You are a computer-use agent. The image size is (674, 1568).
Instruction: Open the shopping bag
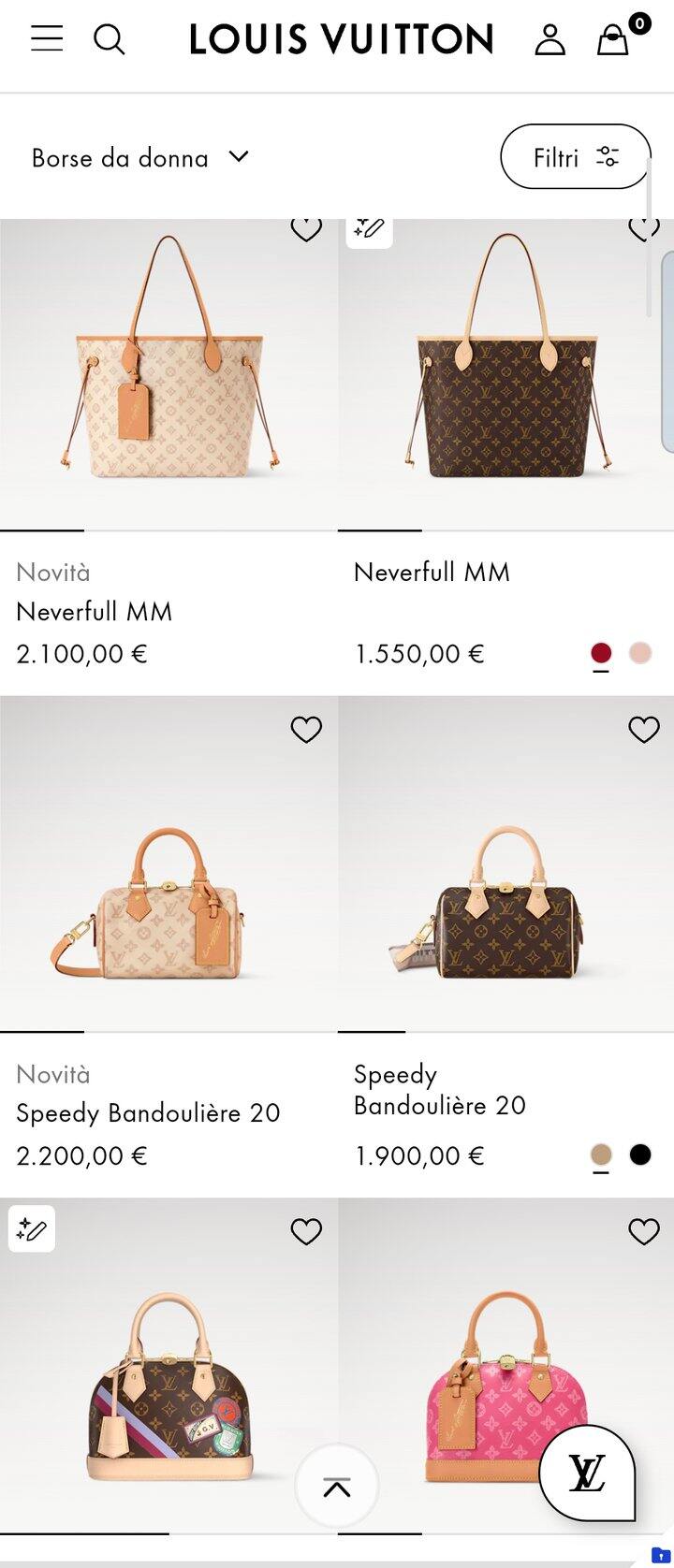(614, 39)
